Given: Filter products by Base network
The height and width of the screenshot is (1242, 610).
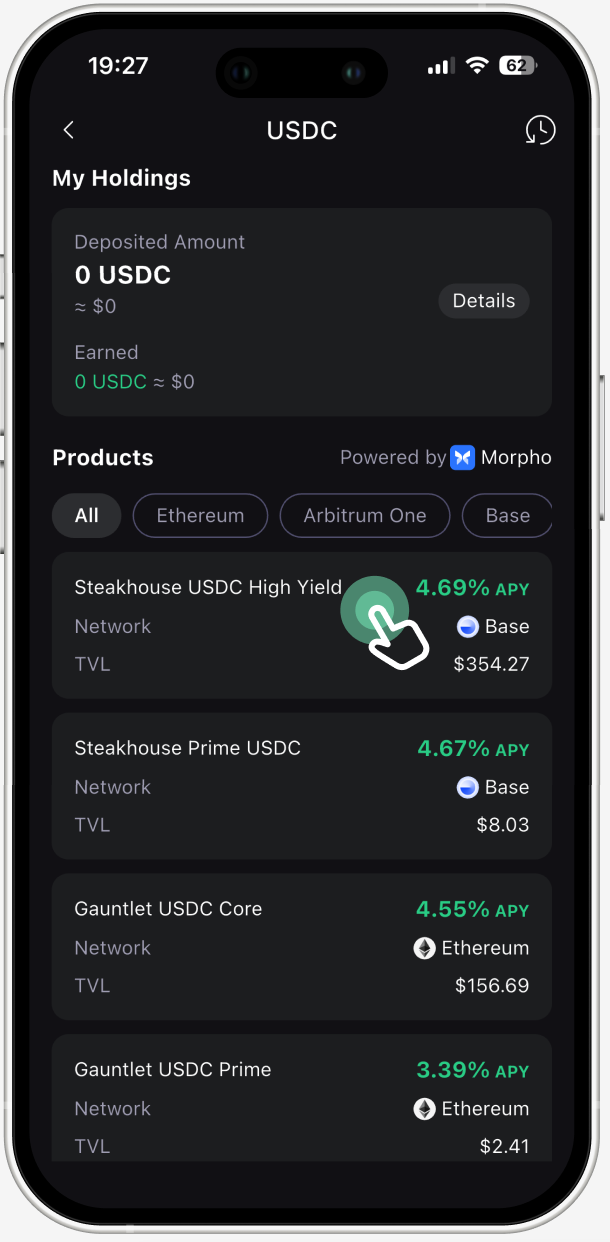Looking at the screenshot, I should 507,516.
